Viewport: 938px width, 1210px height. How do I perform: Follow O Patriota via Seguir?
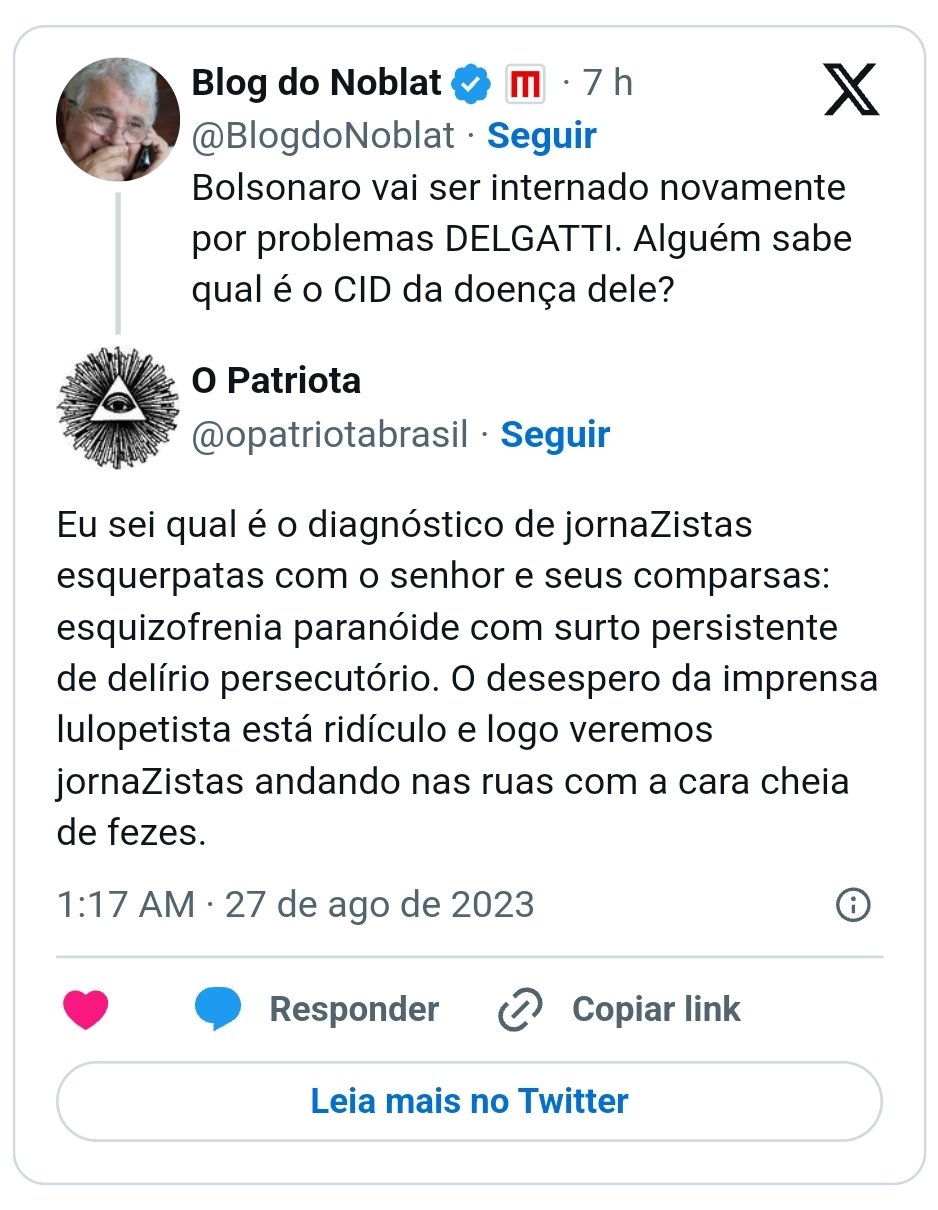[555, 434]
